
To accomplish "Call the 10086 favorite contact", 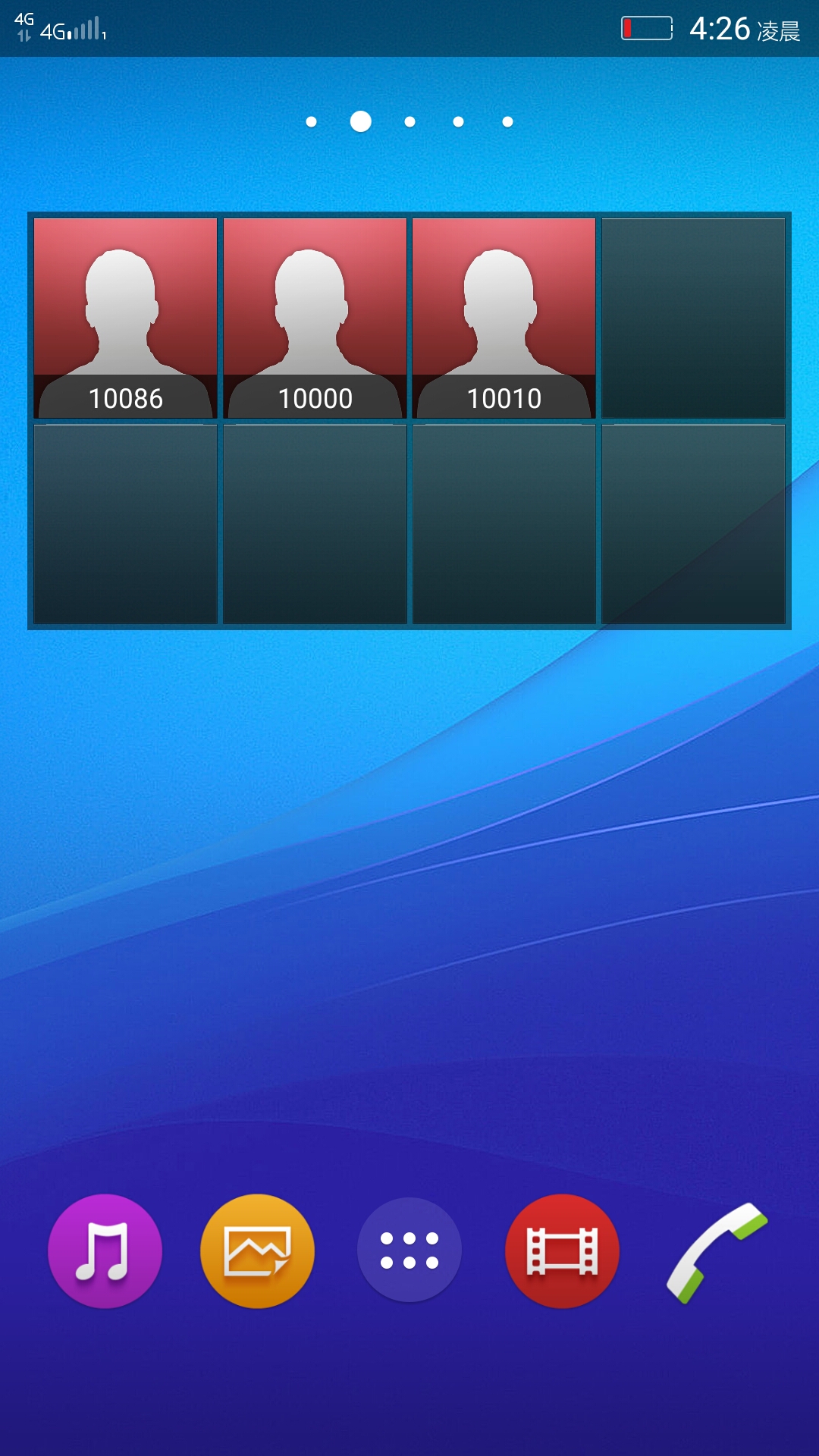I will tap(125, 318).
